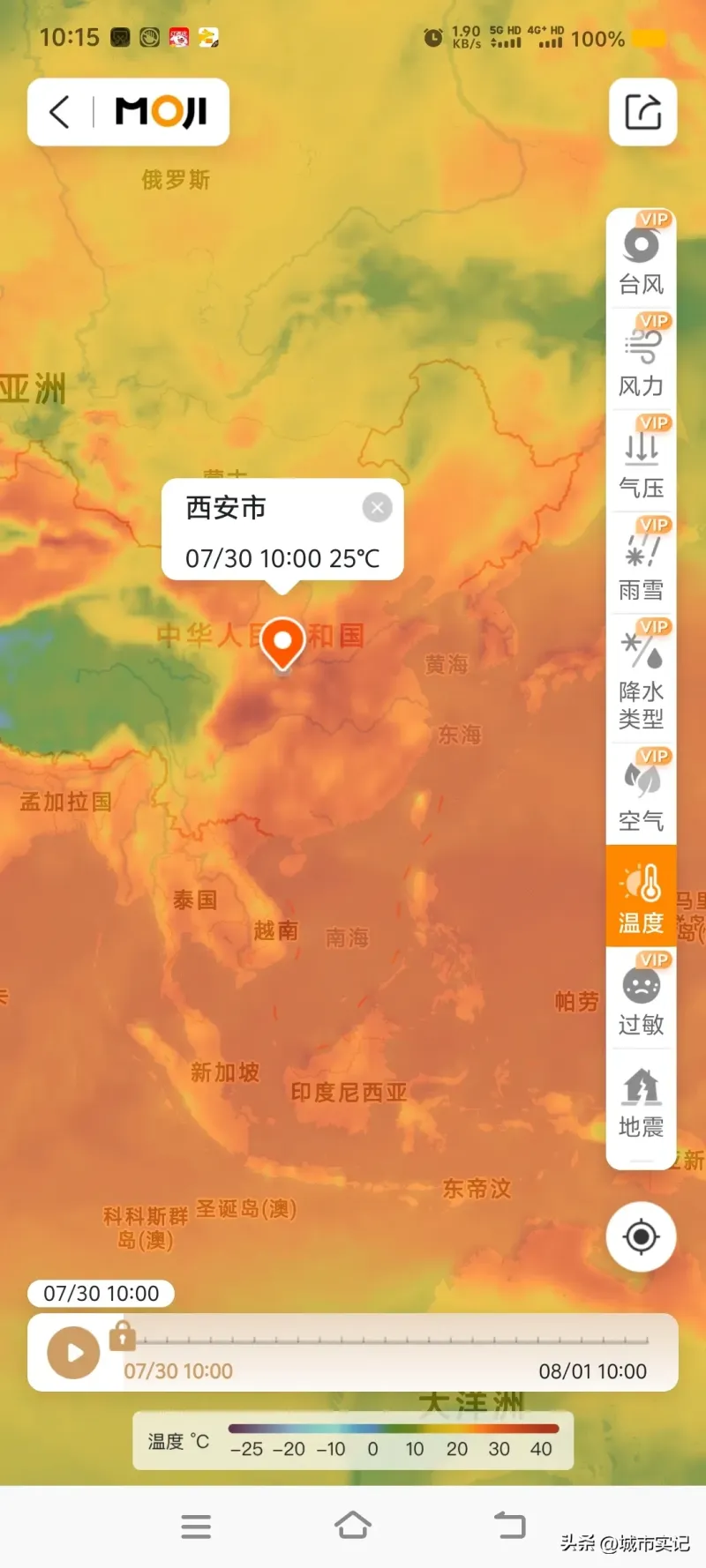Screen dimensions: 706x1568
Task: Tap the lock icon on the timeline
Action: point(122,1336)
